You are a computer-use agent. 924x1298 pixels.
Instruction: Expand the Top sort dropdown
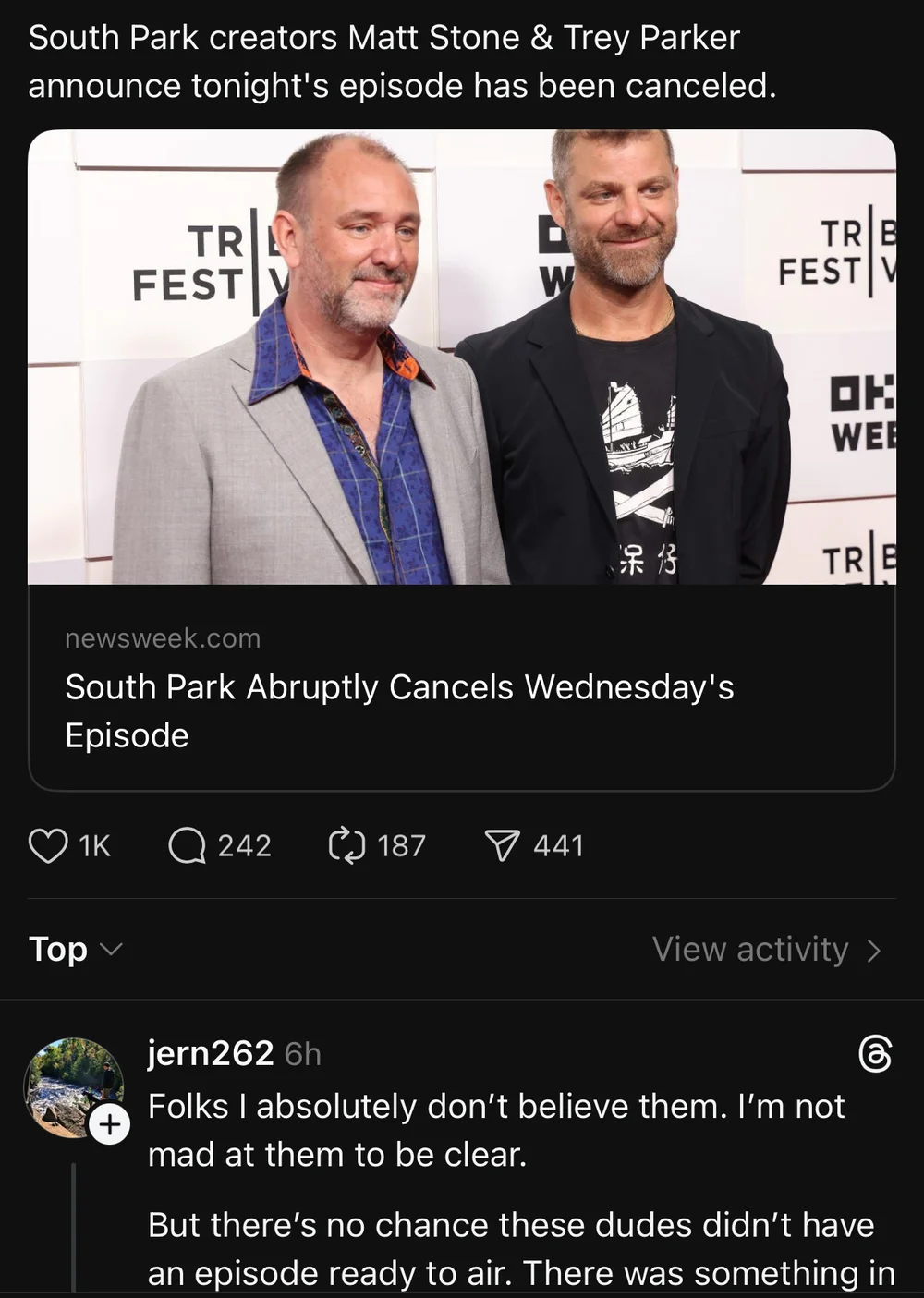(x=76, y=950)
